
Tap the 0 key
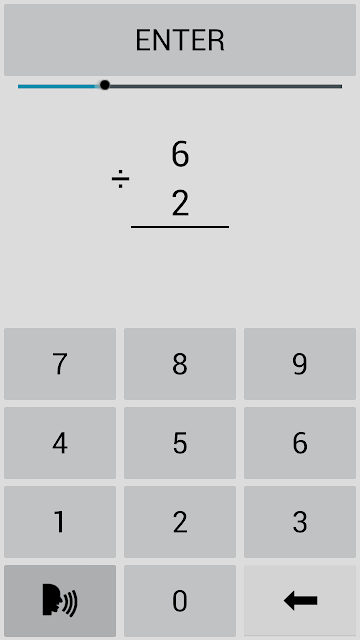pos(180,601)
